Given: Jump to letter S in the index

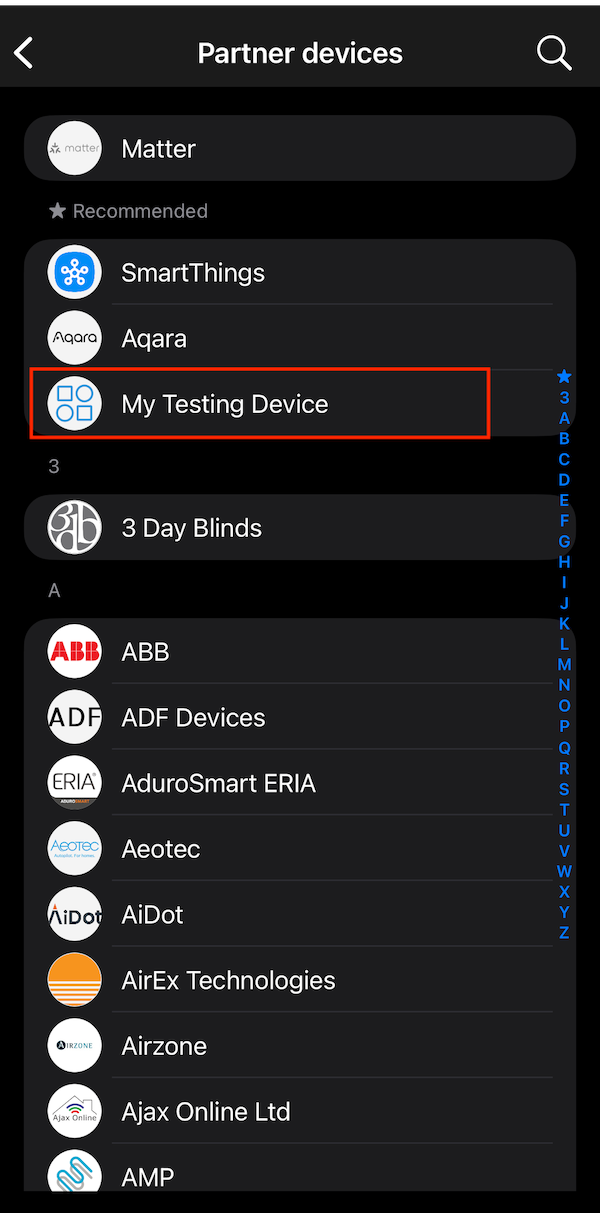Looking at the screenshot, I should [x=564, y=789].
